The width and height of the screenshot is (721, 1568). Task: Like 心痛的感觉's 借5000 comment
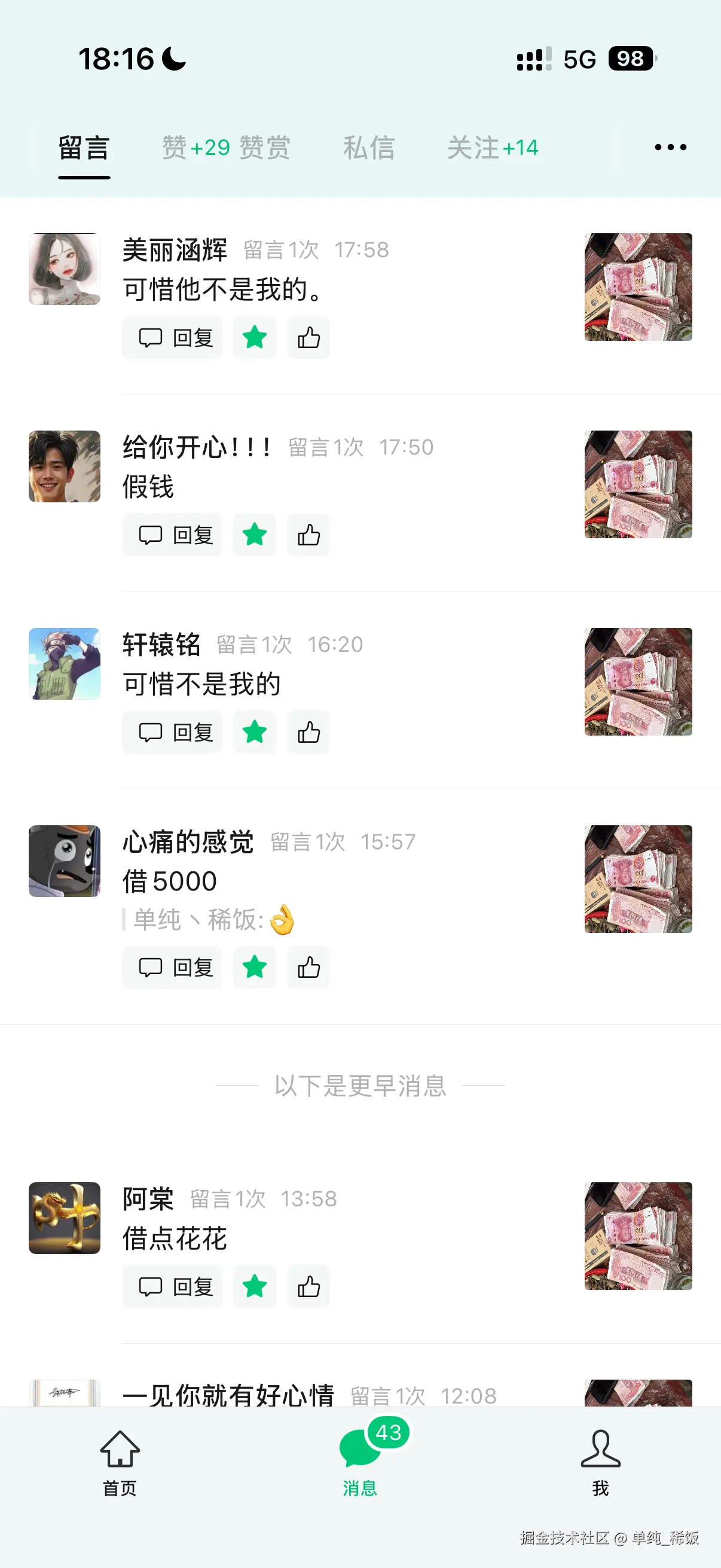(x=308, y=967)
